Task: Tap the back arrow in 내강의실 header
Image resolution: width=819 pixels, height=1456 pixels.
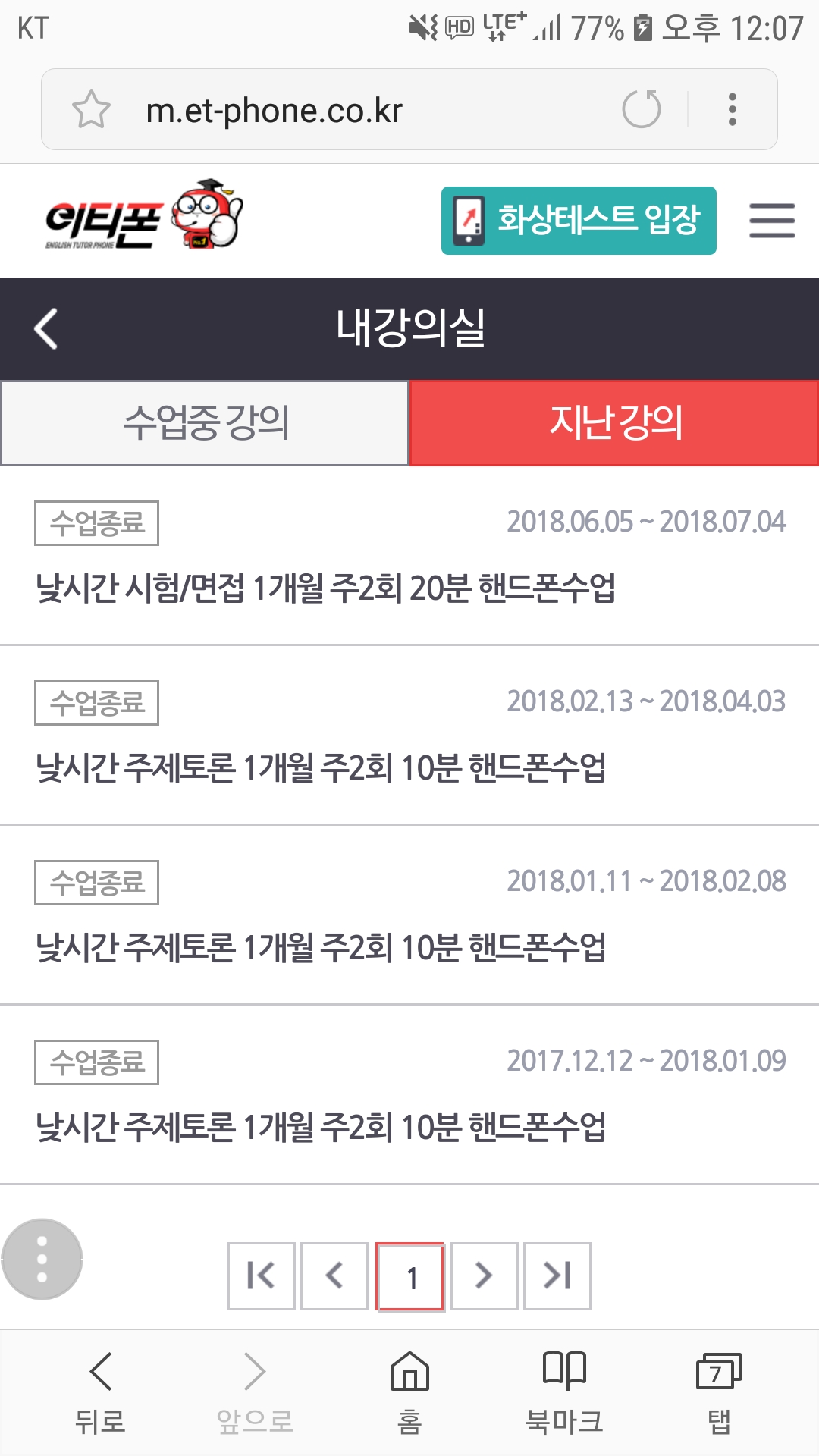Action: click(45, 328)
